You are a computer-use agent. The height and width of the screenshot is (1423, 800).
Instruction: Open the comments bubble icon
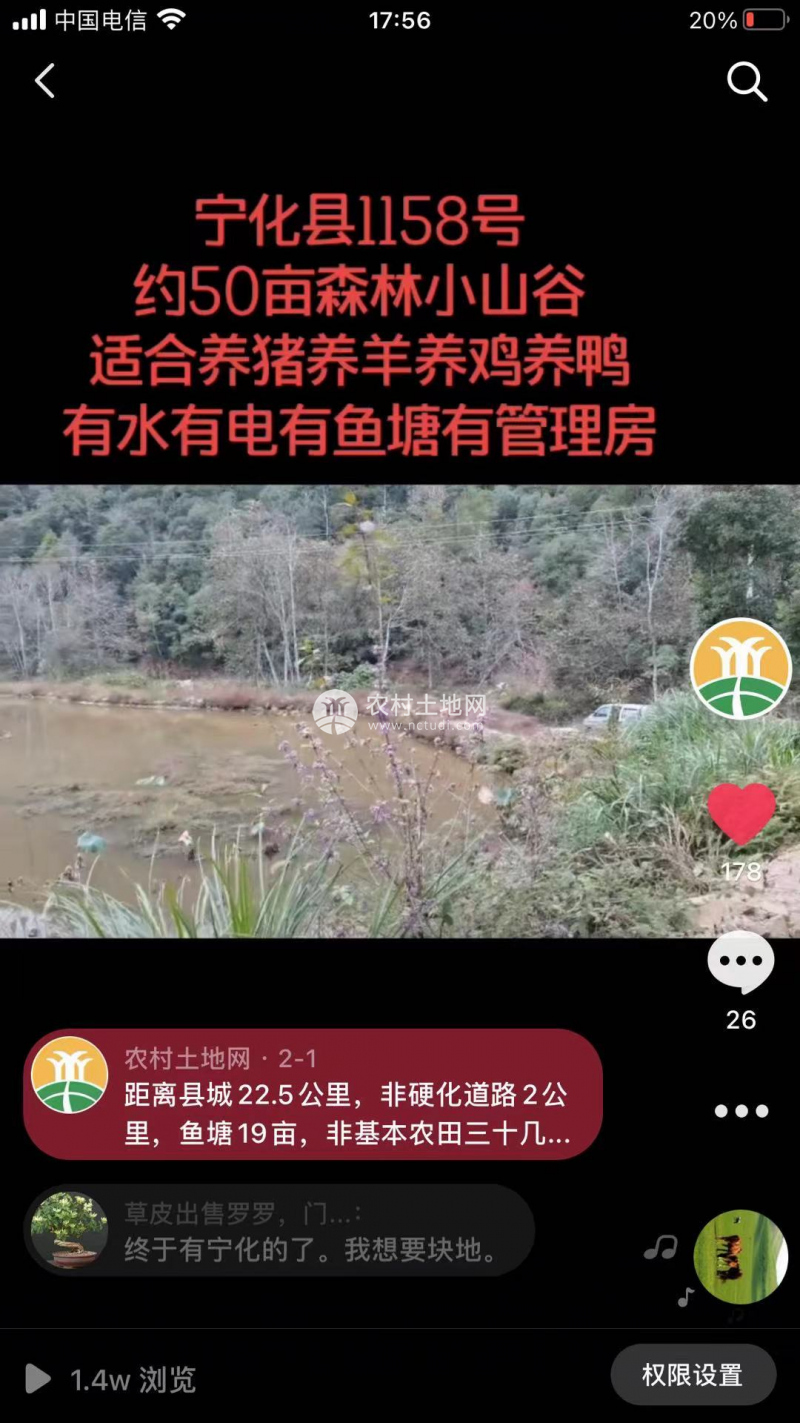pos(741,963)
